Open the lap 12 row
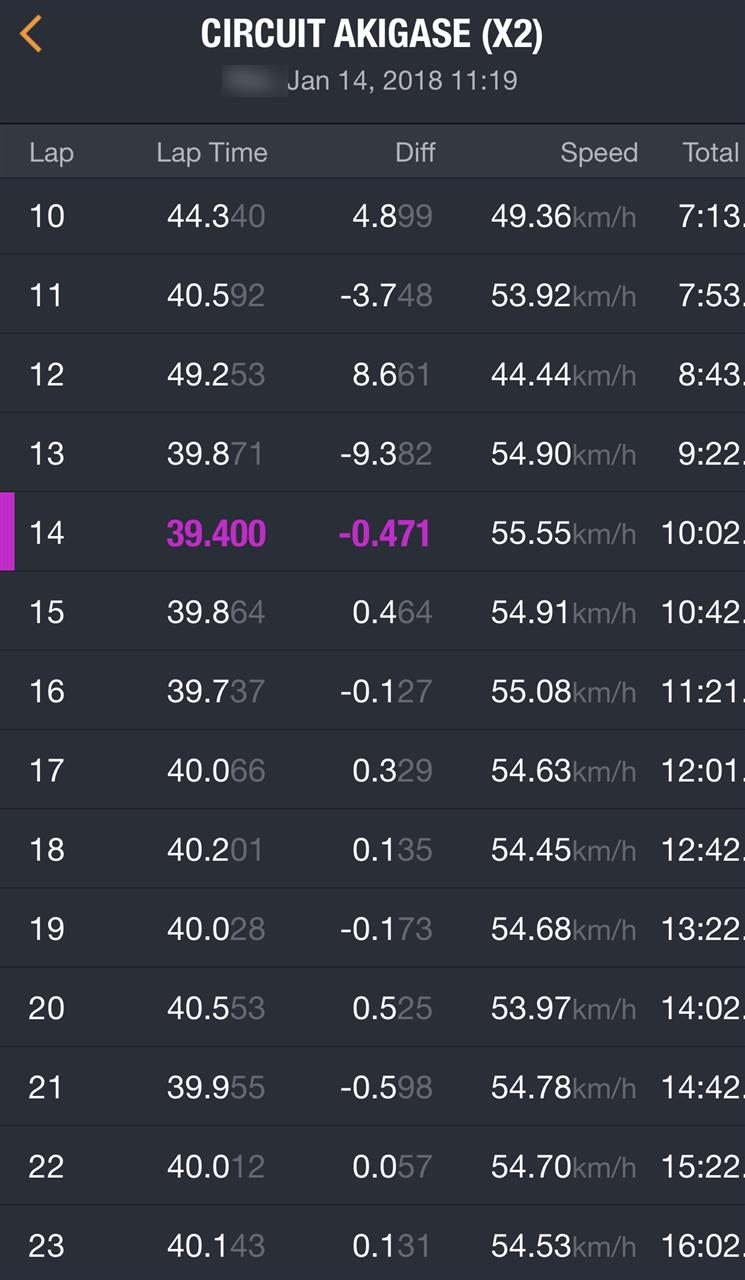The width and height of the screenshot is (745, 1280). pyautogui.click(x=372, y=374)
